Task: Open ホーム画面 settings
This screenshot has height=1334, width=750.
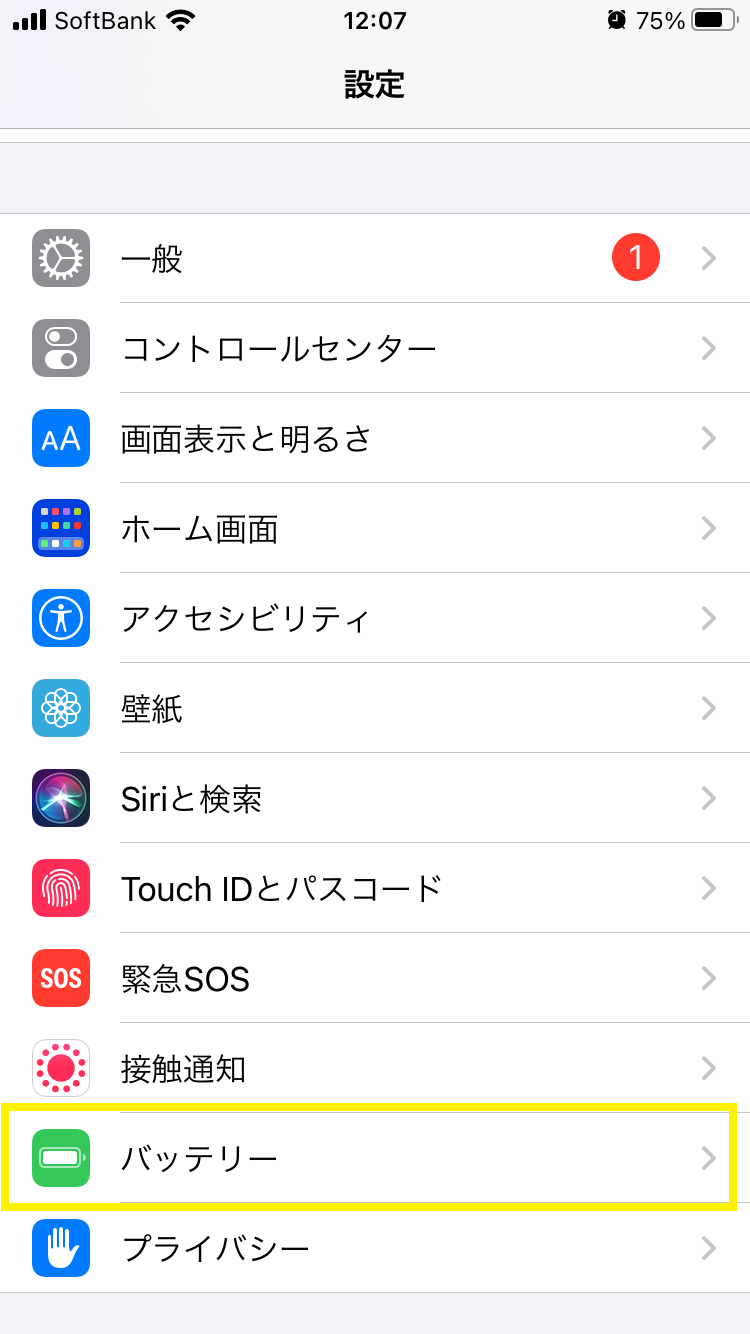Action: 375,529
